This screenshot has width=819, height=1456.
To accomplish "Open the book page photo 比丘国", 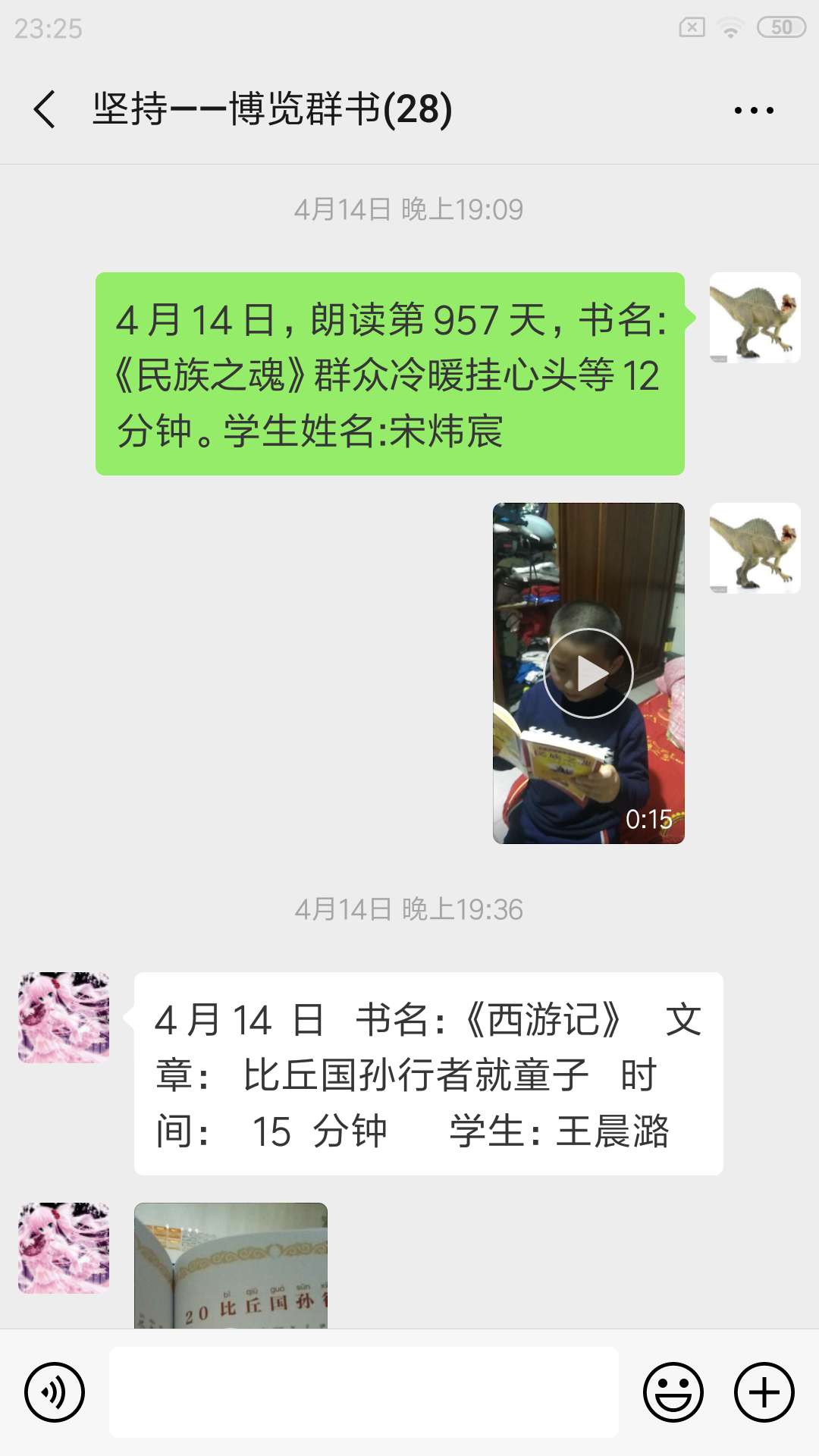I will pos(231,1265).
